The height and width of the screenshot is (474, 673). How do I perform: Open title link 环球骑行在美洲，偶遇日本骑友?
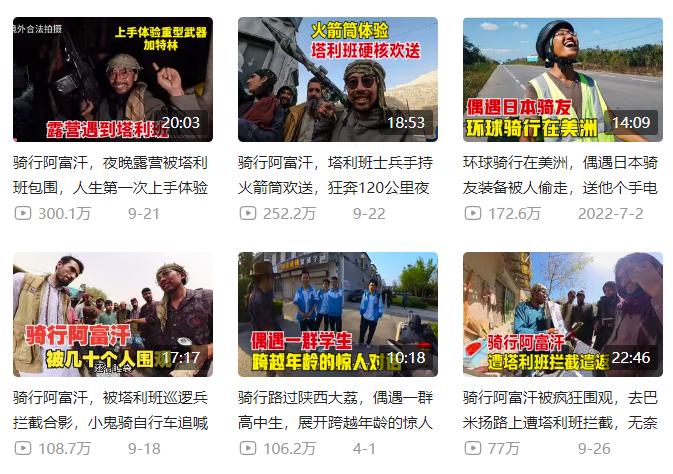(x=561, y=174)
